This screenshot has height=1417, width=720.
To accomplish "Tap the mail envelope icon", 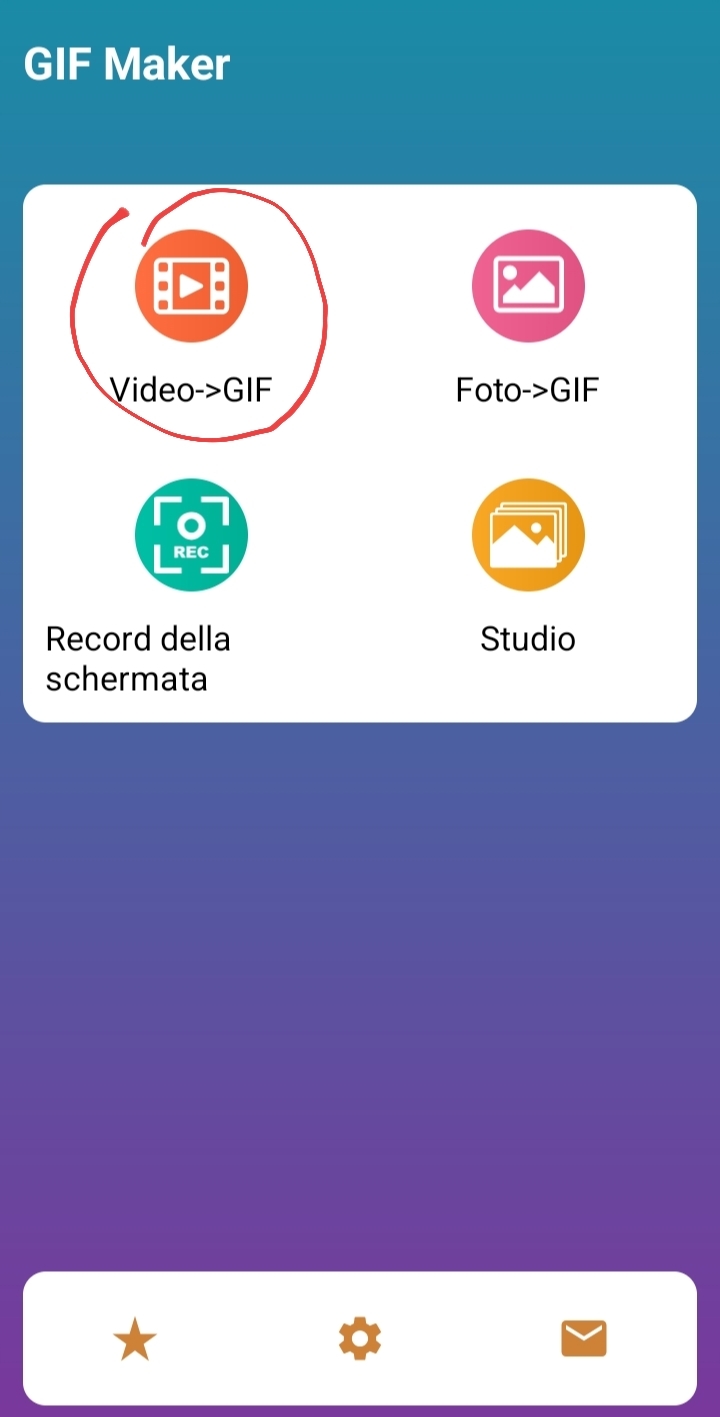I will (x=584, y=1338).
